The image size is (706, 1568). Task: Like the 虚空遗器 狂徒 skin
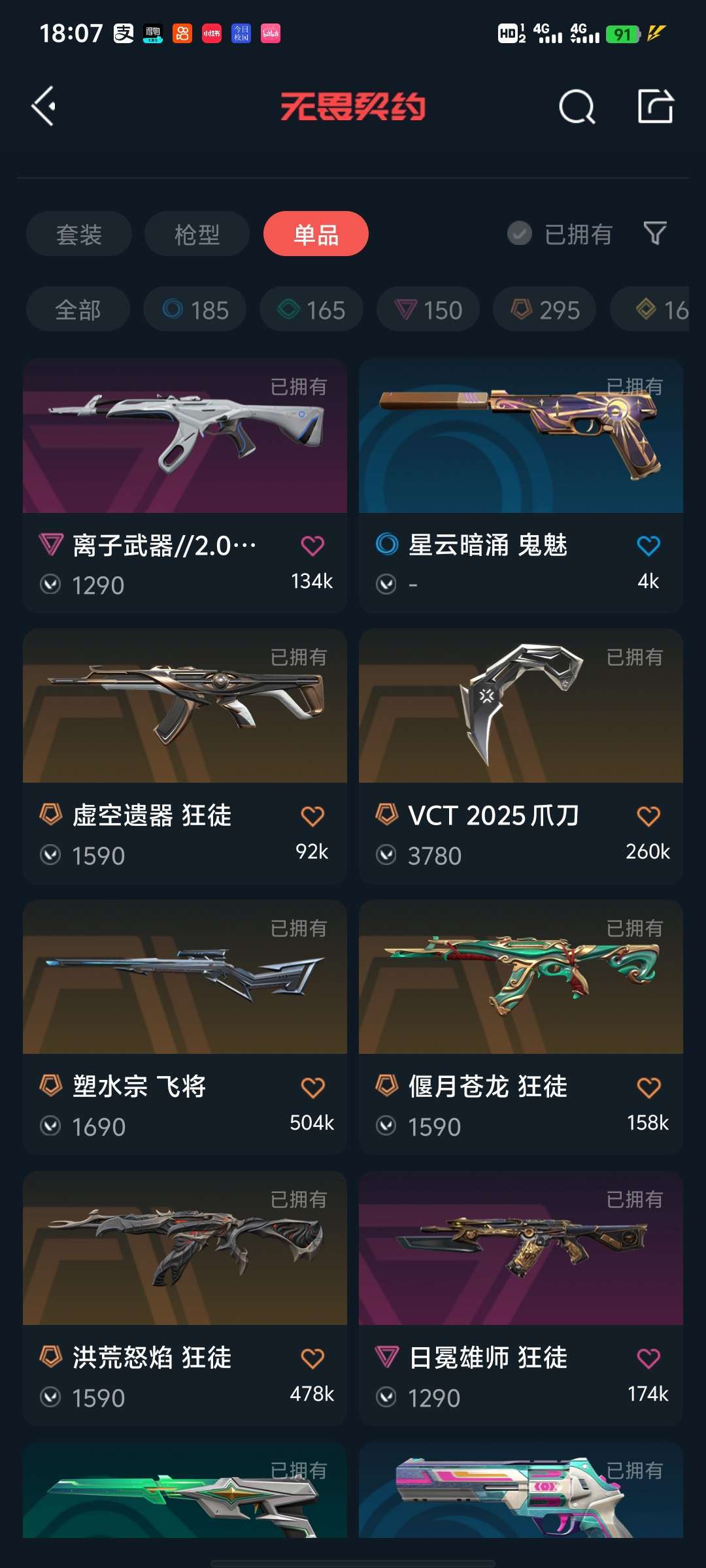click(x=312, y=816)
